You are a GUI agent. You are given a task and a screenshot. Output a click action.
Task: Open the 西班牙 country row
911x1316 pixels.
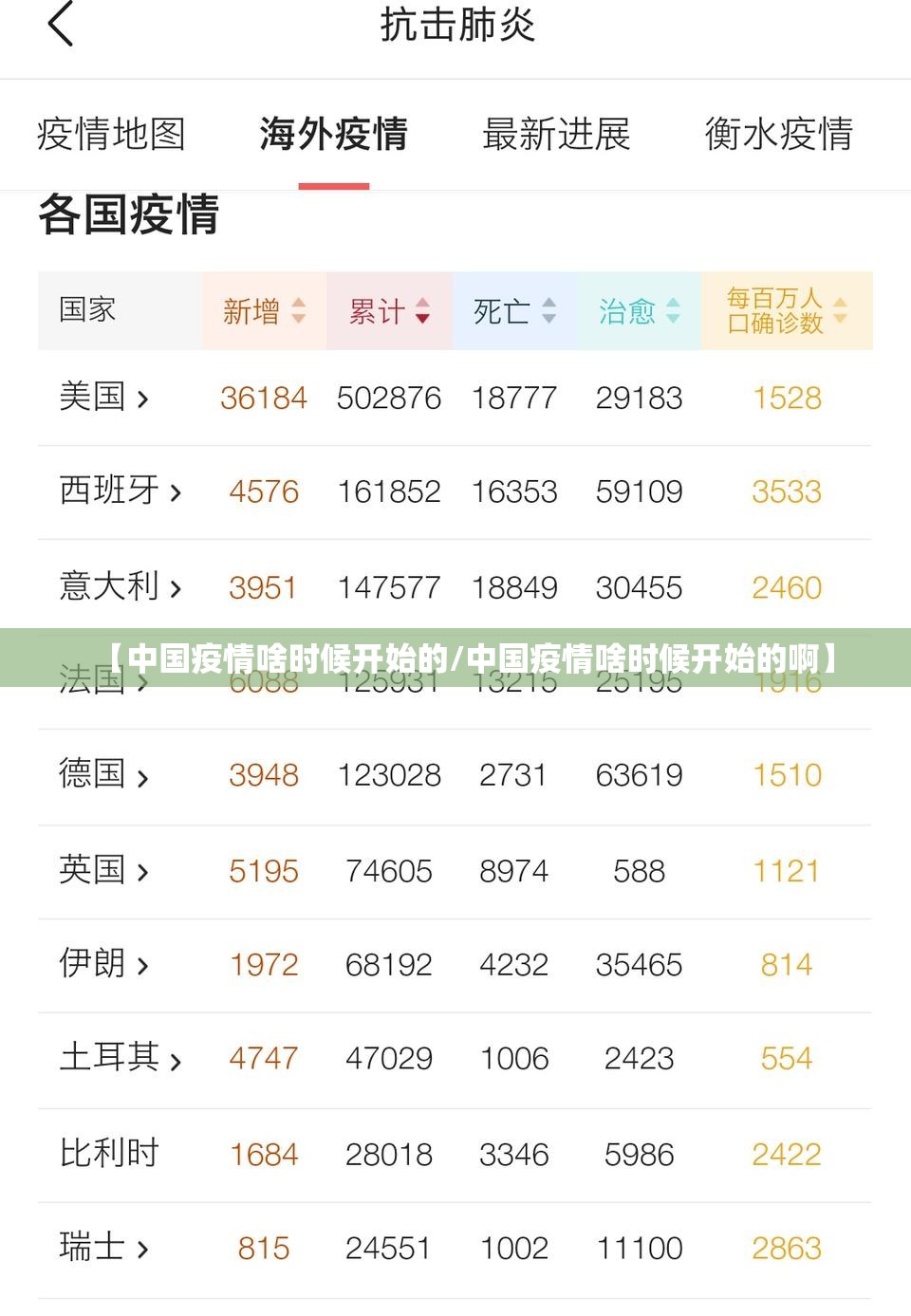[120, 491]
